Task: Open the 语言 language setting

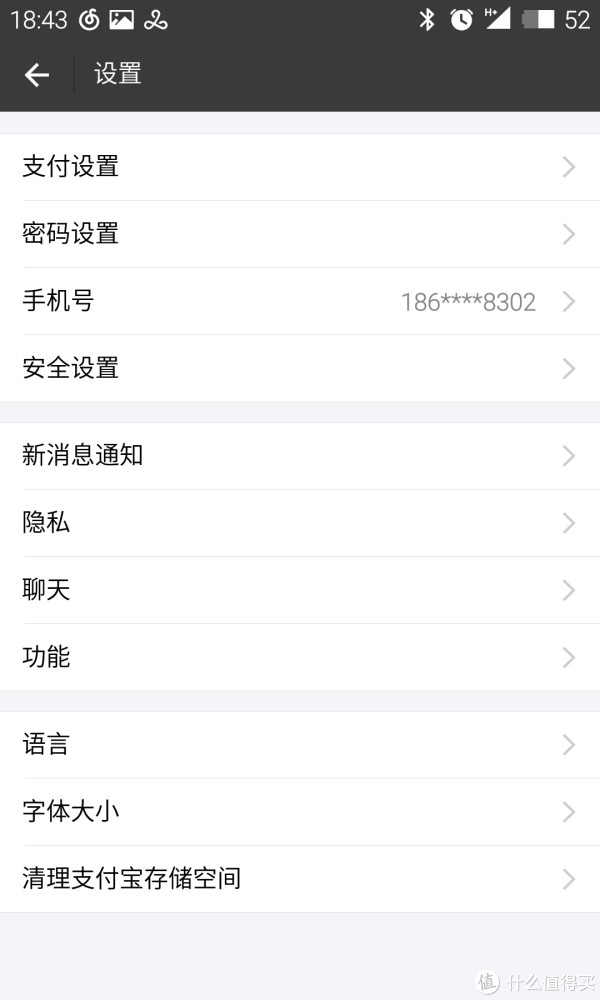Action: [x=300, y=745]
